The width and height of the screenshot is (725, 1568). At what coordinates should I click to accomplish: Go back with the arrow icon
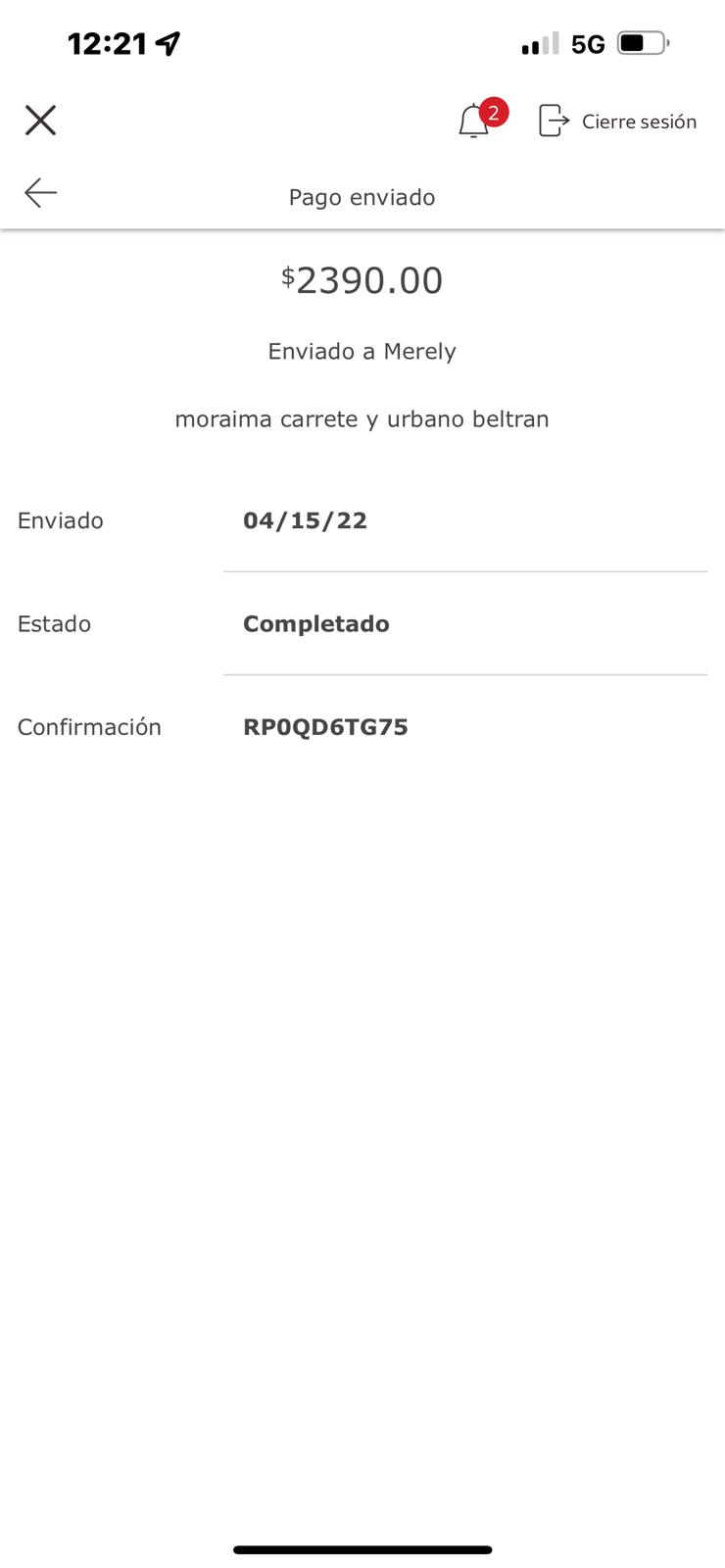(x=41, y=192)
